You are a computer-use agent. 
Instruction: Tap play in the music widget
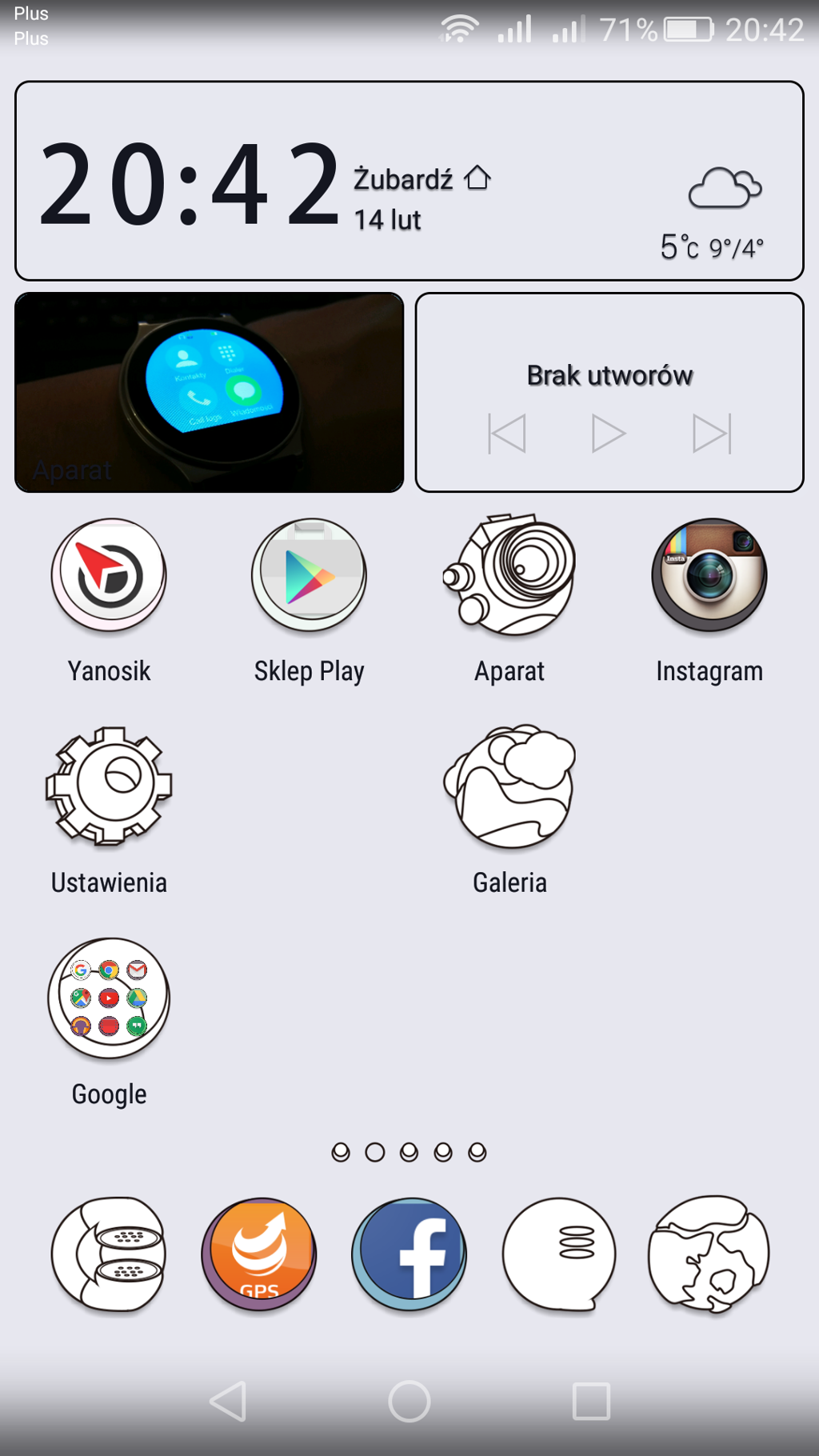coord(608,434)
